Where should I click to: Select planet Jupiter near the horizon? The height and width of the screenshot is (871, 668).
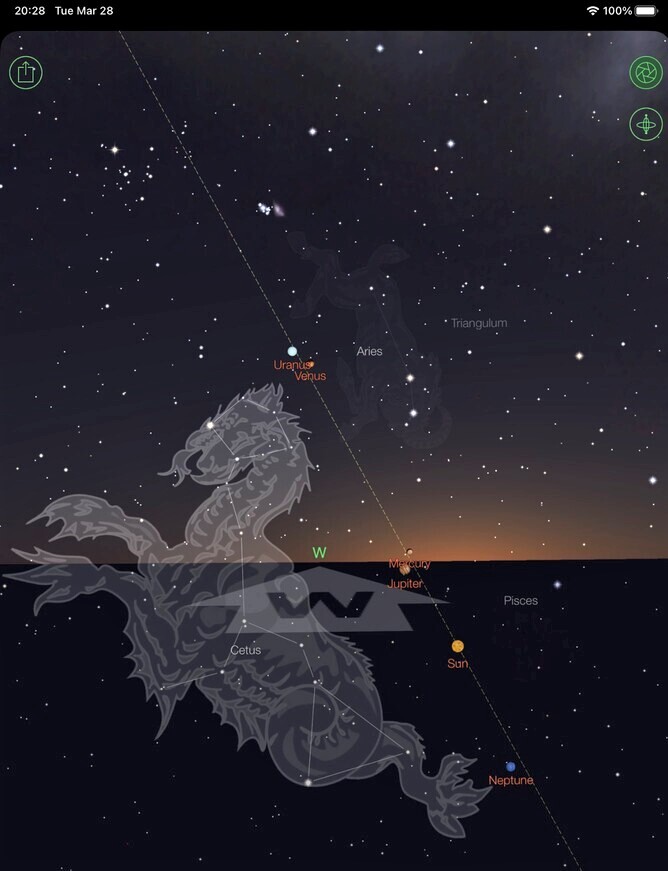coord(404,570)
